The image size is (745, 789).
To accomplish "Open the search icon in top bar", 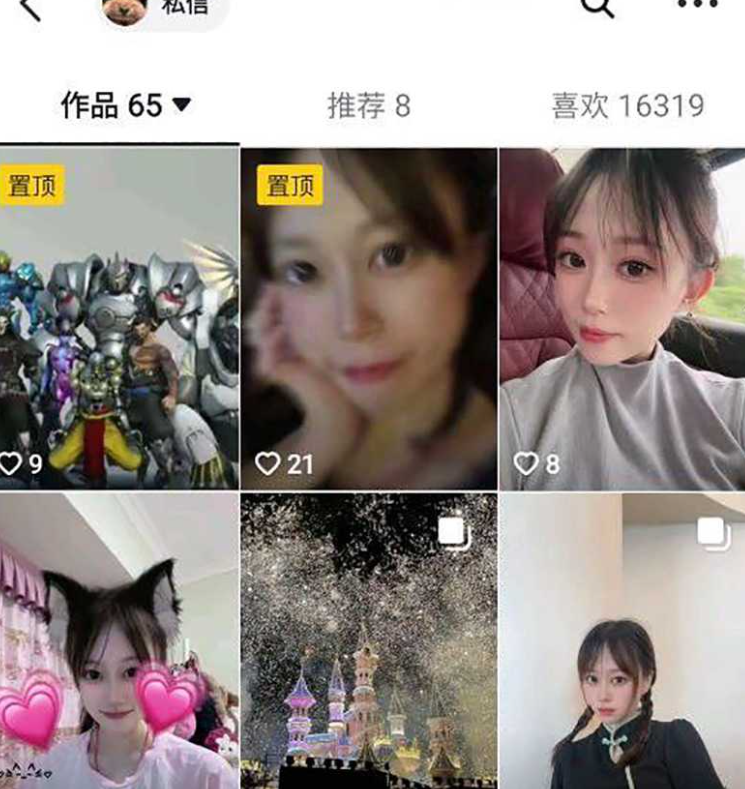I will 596,6.
